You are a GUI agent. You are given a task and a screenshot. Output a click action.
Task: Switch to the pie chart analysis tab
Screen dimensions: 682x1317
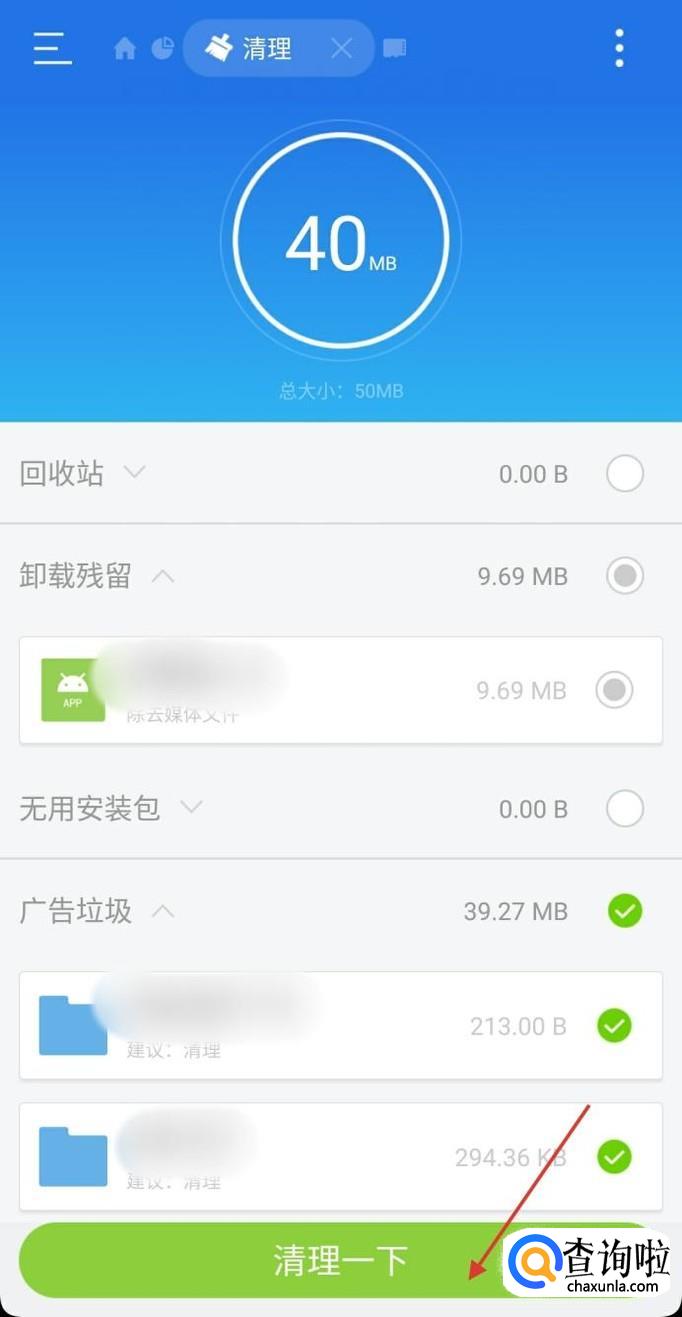tap(162, 48)
